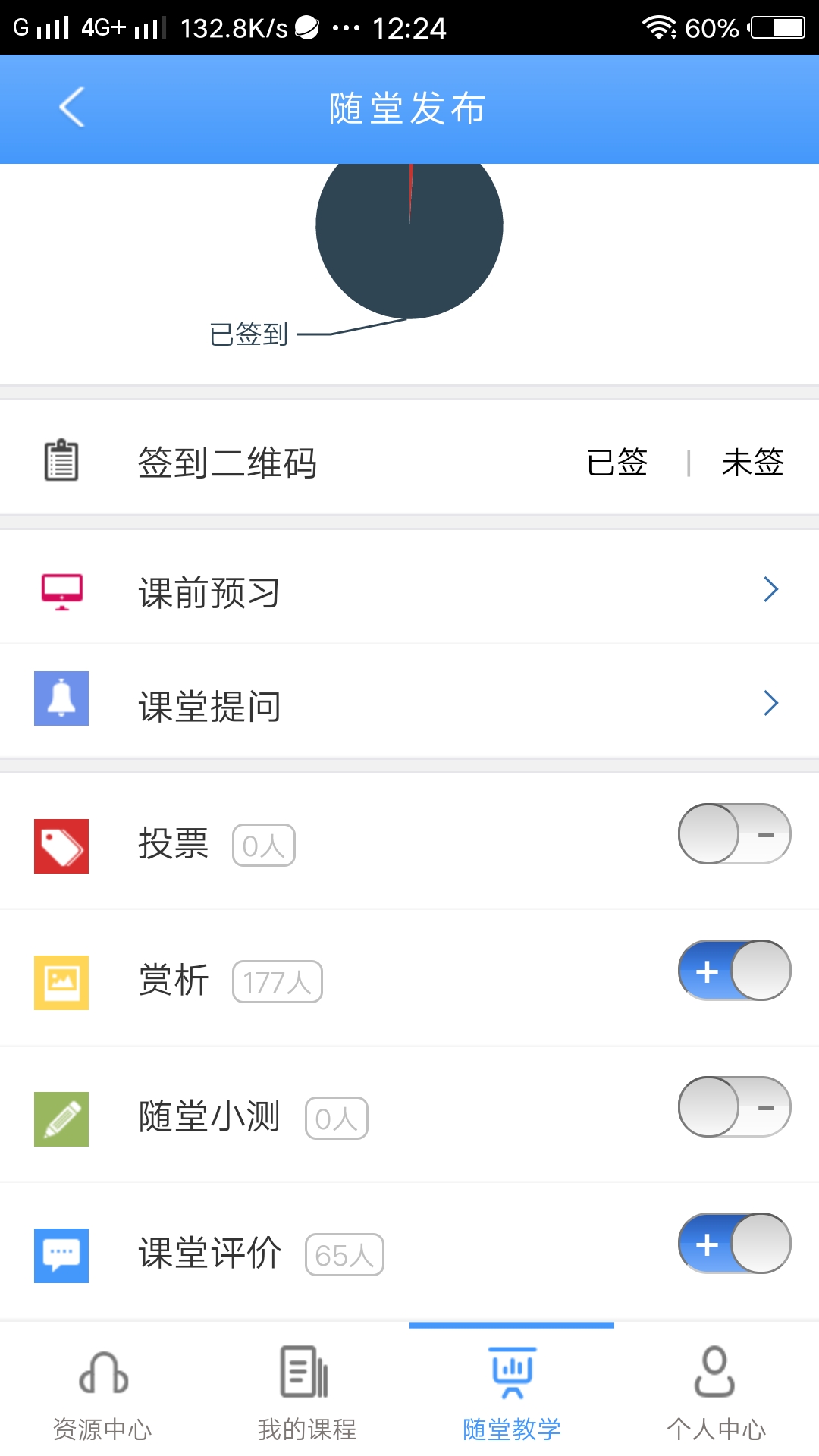Toggle the 投票 switch
This screenshot has height=1456, width=819.
(734, 834)
